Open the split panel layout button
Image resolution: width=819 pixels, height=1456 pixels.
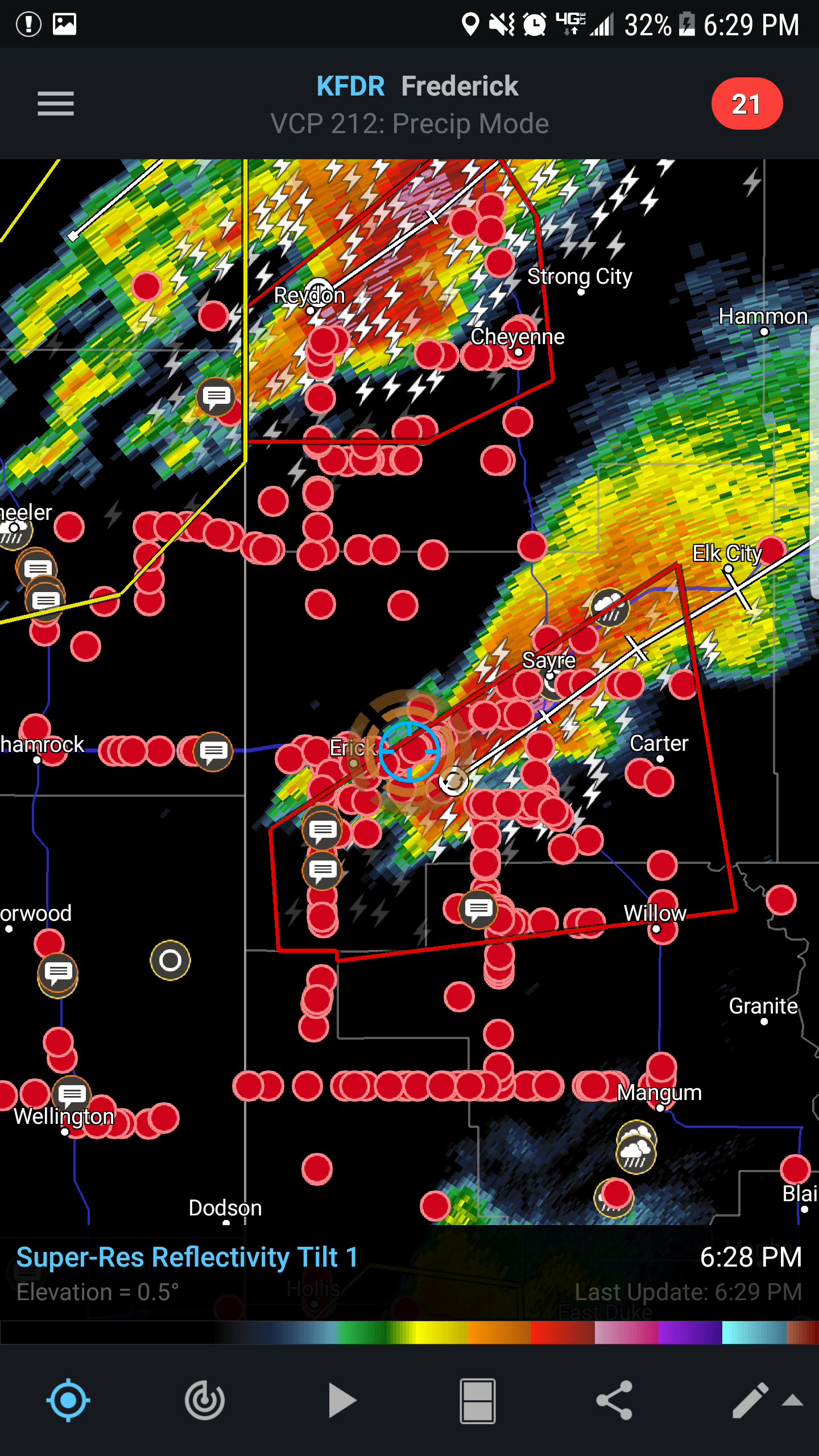(478, 1400)
